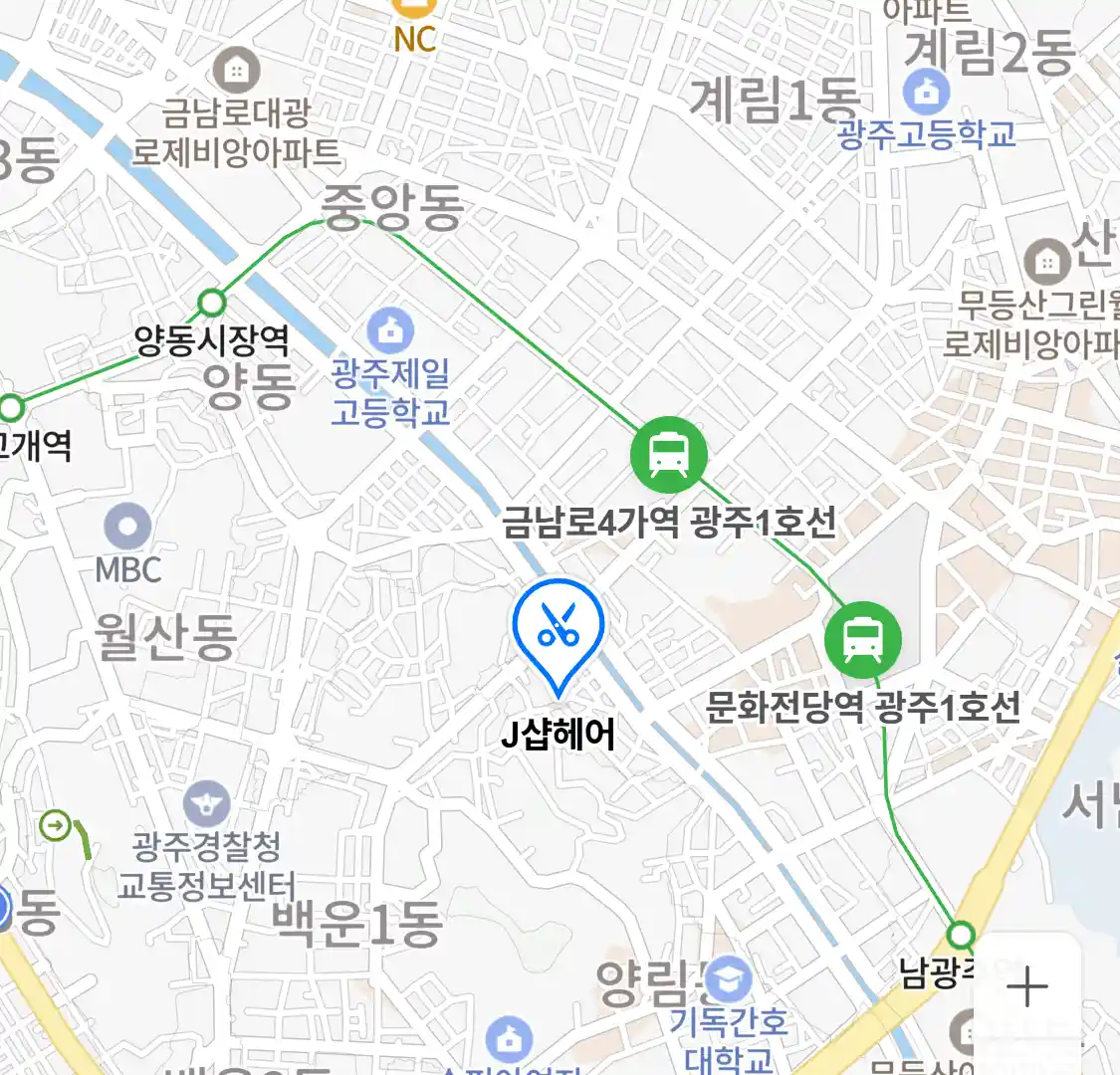Viewport: 1120px width, 1075px height.
Task: Zoom in with the plus button
Action: (x=1026, y=987)
